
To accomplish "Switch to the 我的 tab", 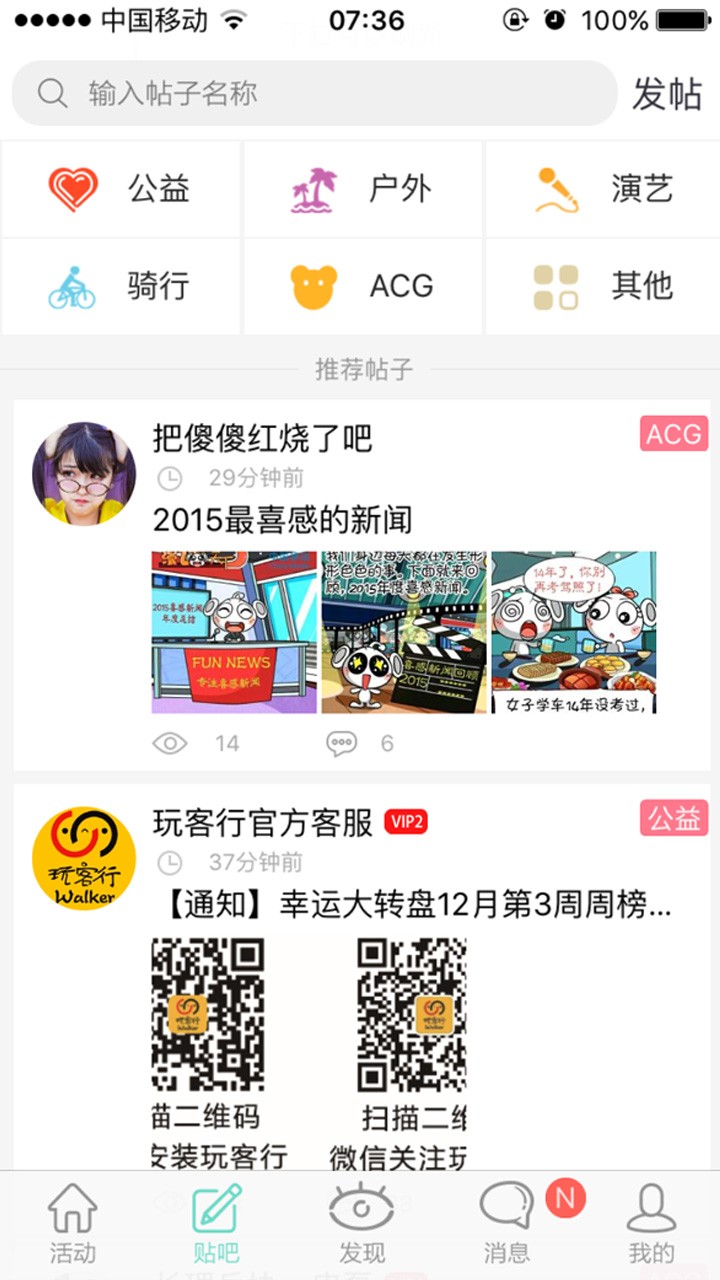I will (651, 1224).
